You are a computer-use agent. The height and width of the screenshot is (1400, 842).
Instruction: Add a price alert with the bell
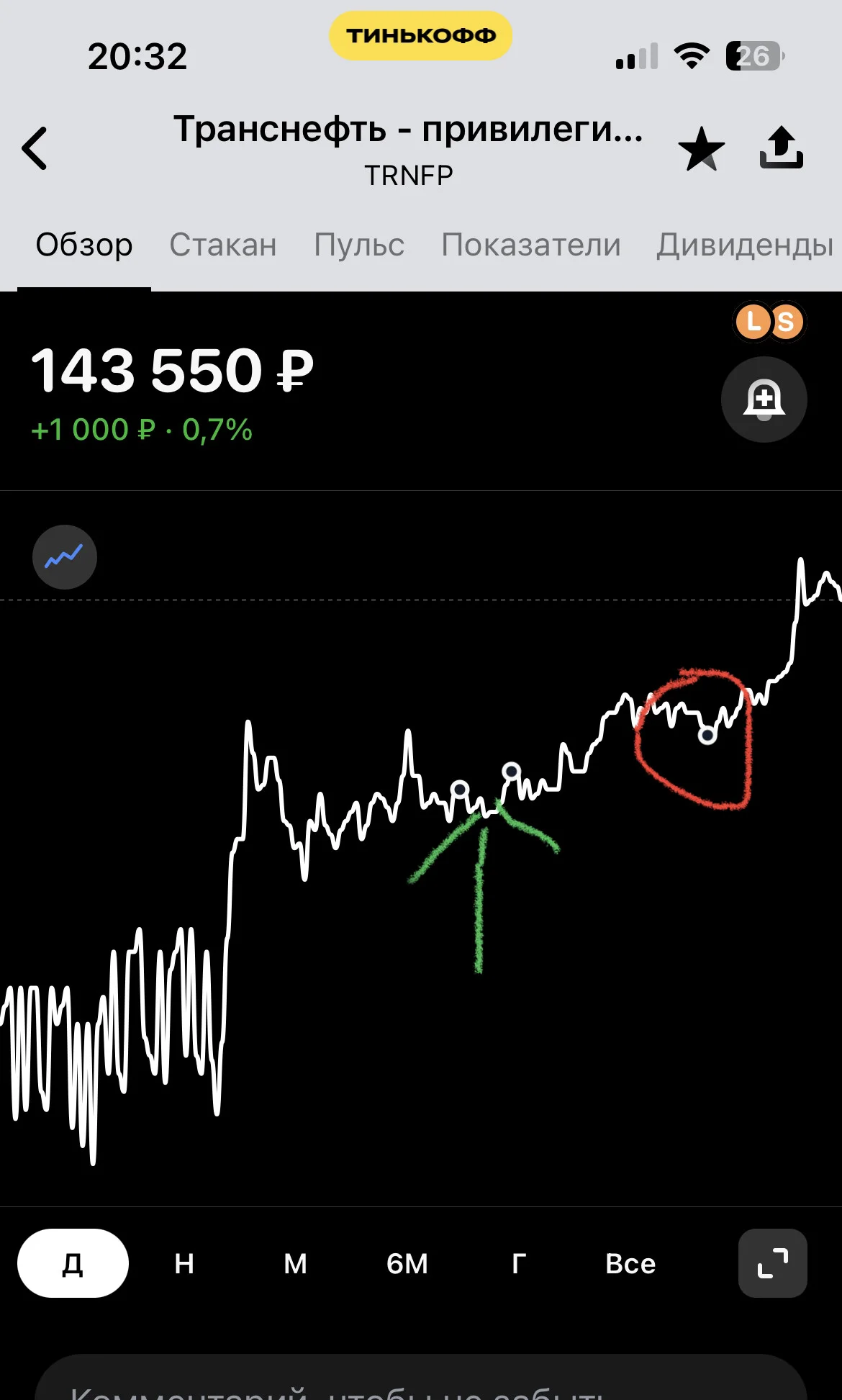tap(764, 399)
